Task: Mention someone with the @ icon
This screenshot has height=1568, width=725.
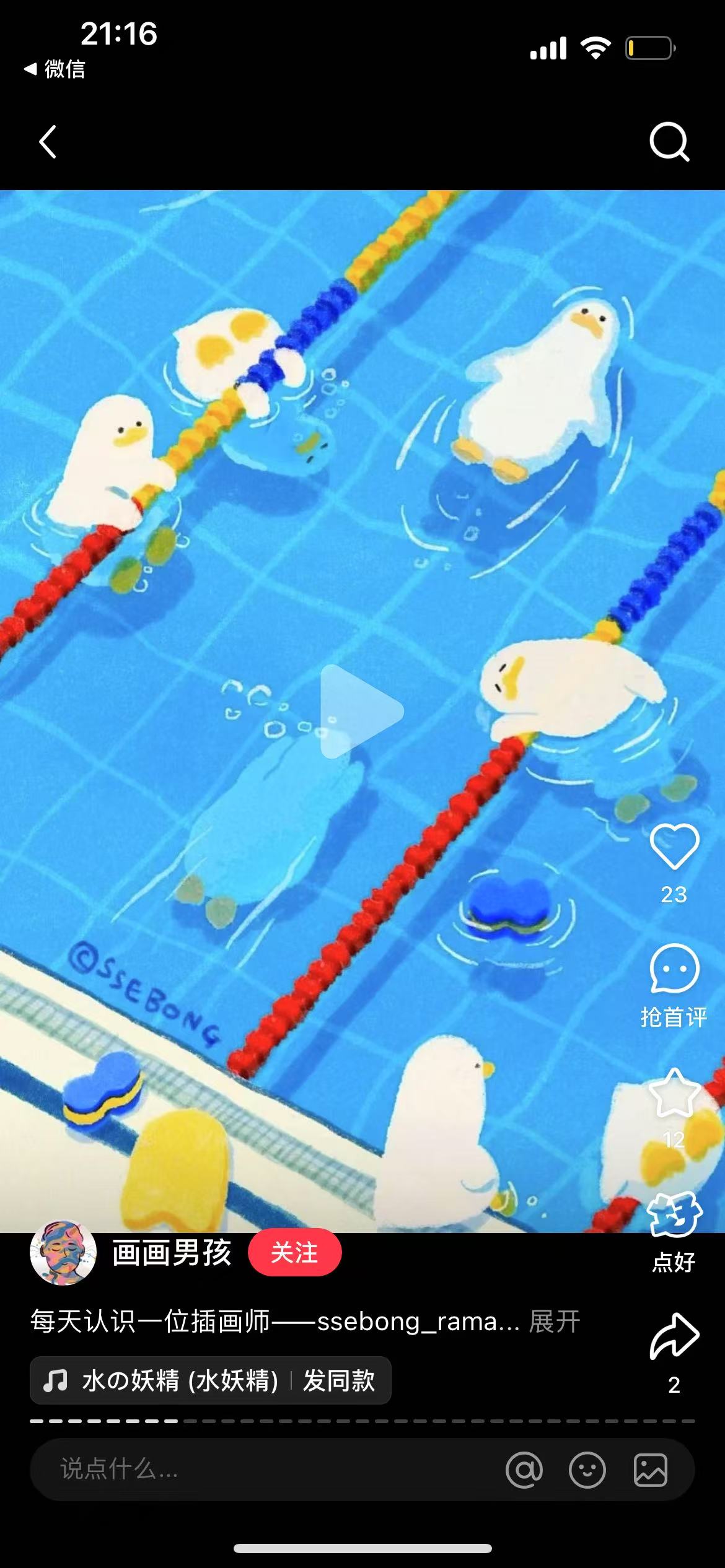Action: click(524, 1469)
